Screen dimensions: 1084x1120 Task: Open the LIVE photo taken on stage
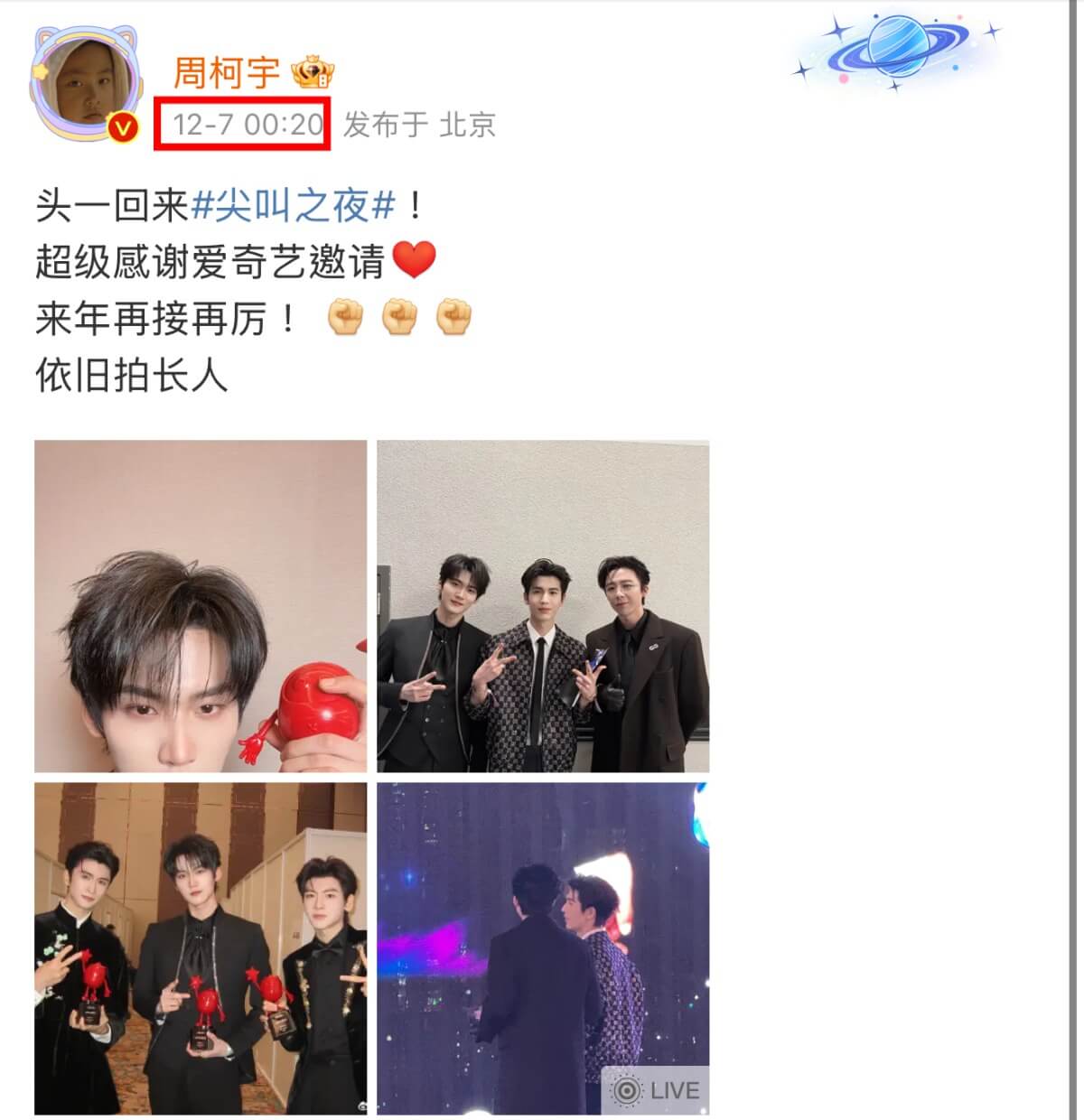(x=543, y=948)
